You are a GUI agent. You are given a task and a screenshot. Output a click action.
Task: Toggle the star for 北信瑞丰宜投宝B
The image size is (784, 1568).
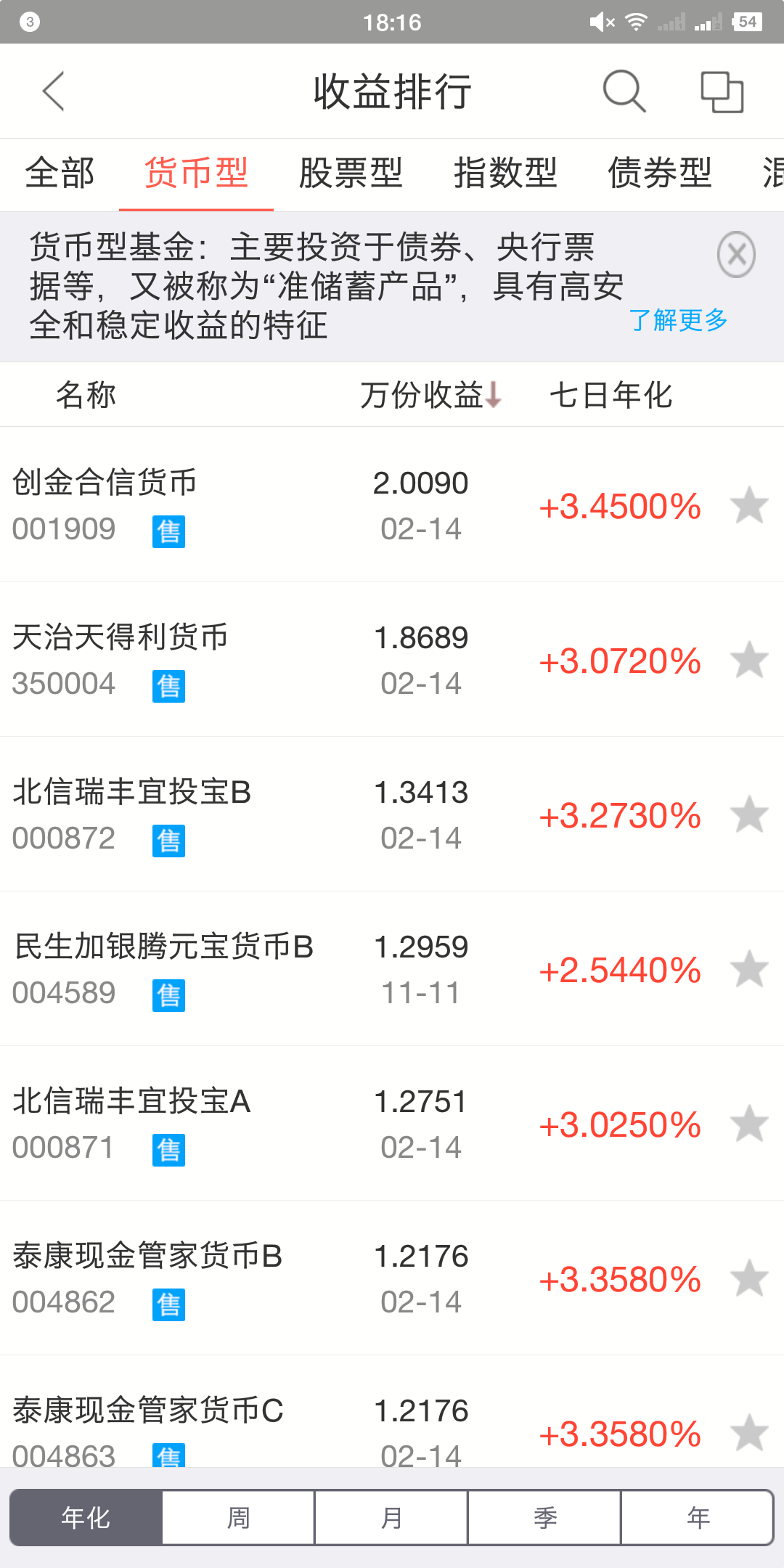(748, 816)
